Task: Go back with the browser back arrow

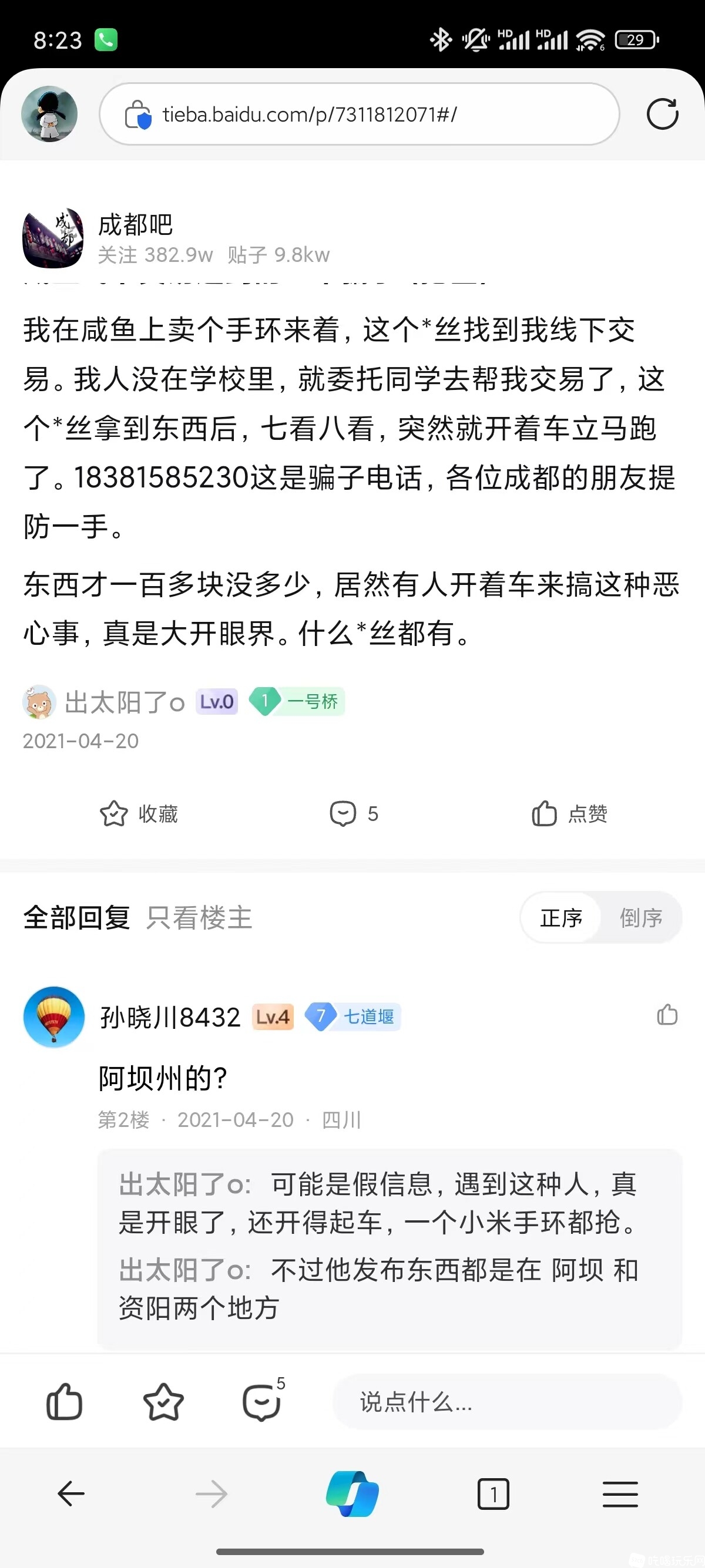Action: click(71, 1494)
